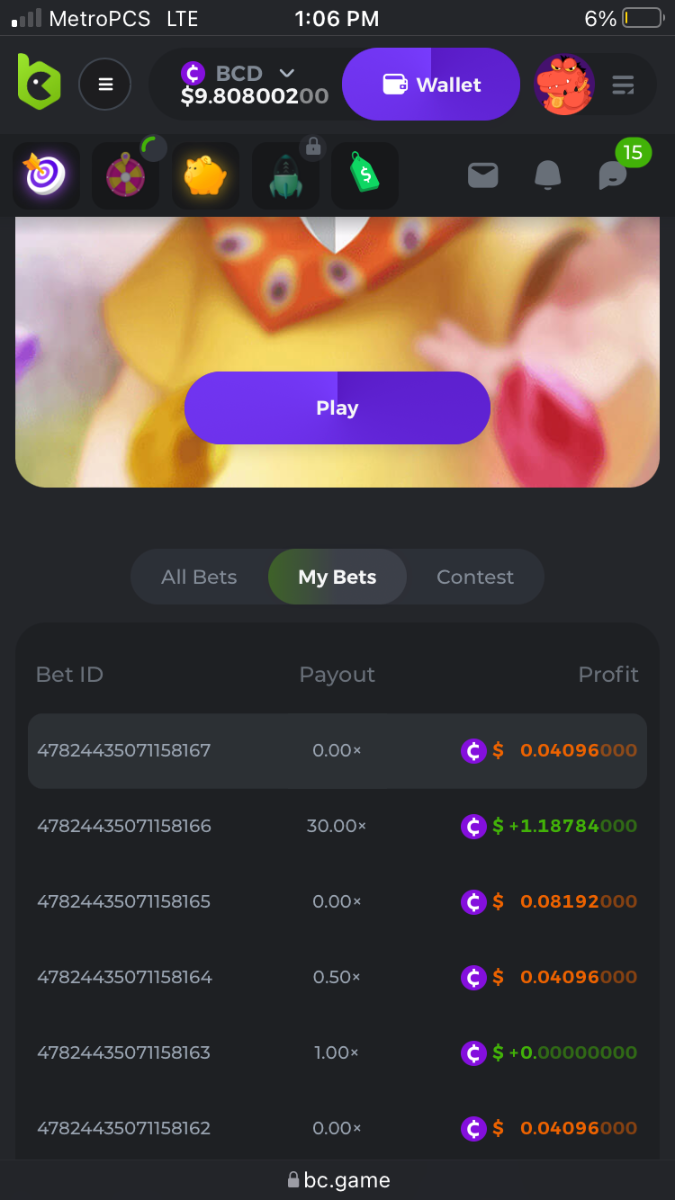Viewport: 675px width, 1200px height.
Task: Tap the target star icon
Action: pyautogui.click(x=46, y=176)
